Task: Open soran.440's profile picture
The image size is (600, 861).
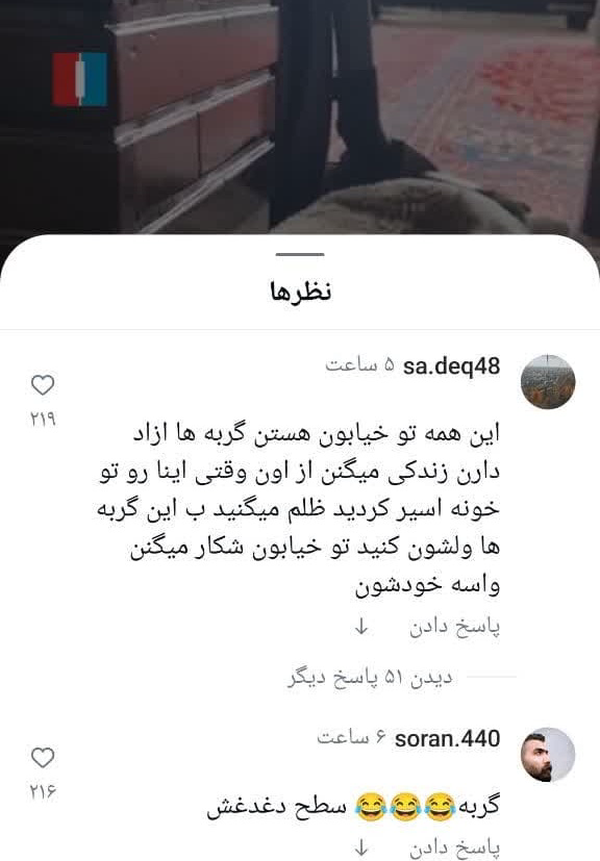Action: point(549,754)
